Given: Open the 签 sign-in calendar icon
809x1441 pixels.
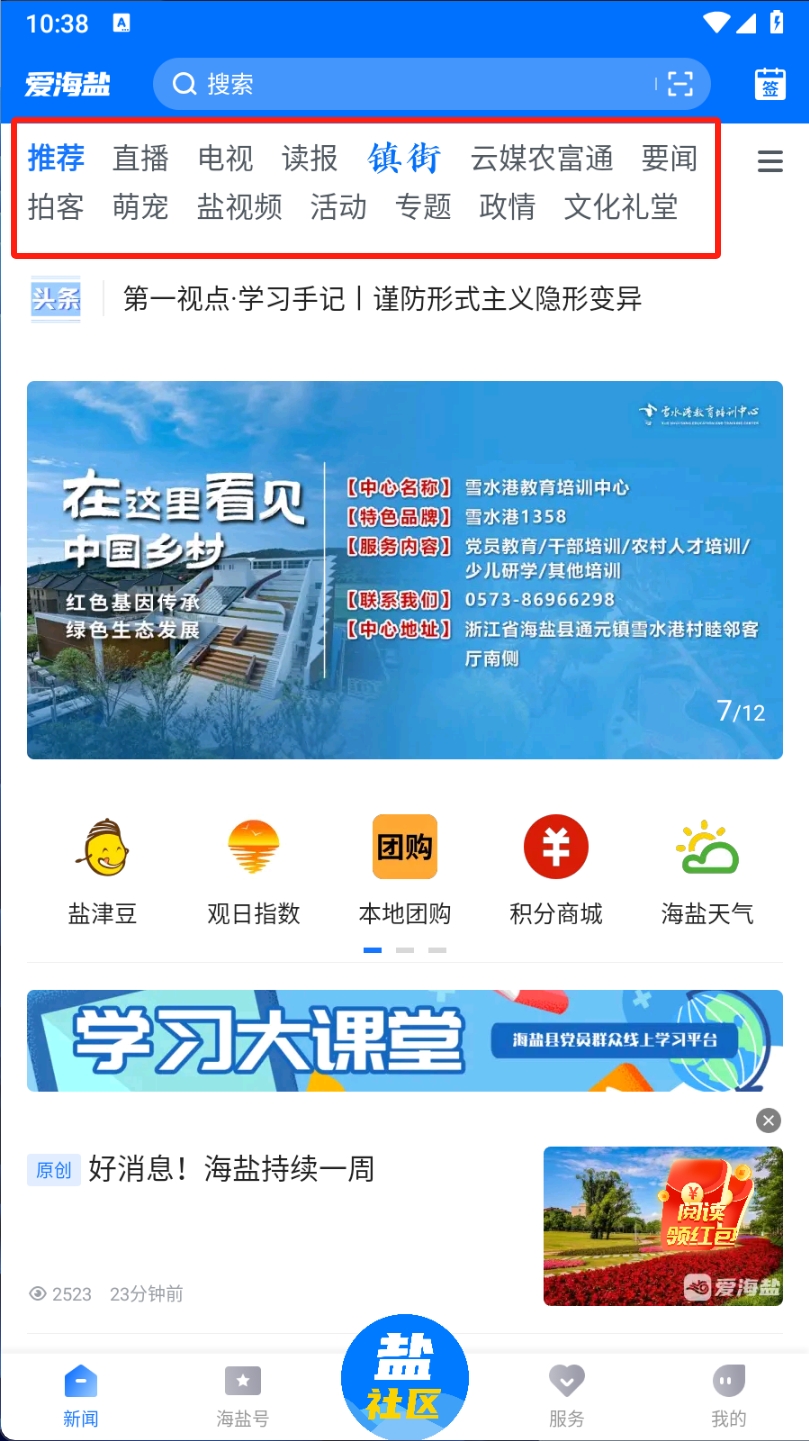Looking at the screenshot, I should [770, 84].
